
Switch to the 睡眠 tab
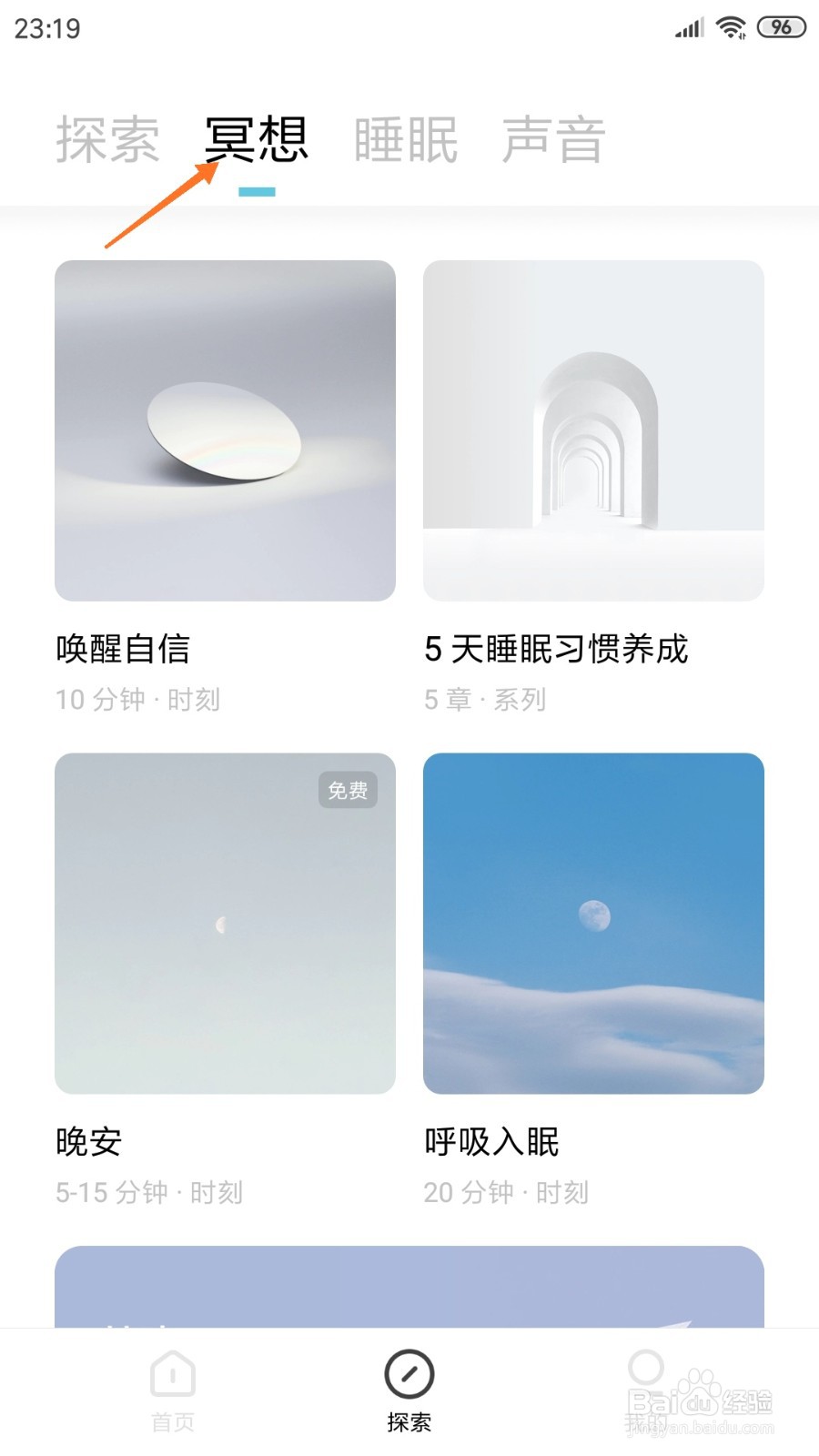[x=406, y=141]
